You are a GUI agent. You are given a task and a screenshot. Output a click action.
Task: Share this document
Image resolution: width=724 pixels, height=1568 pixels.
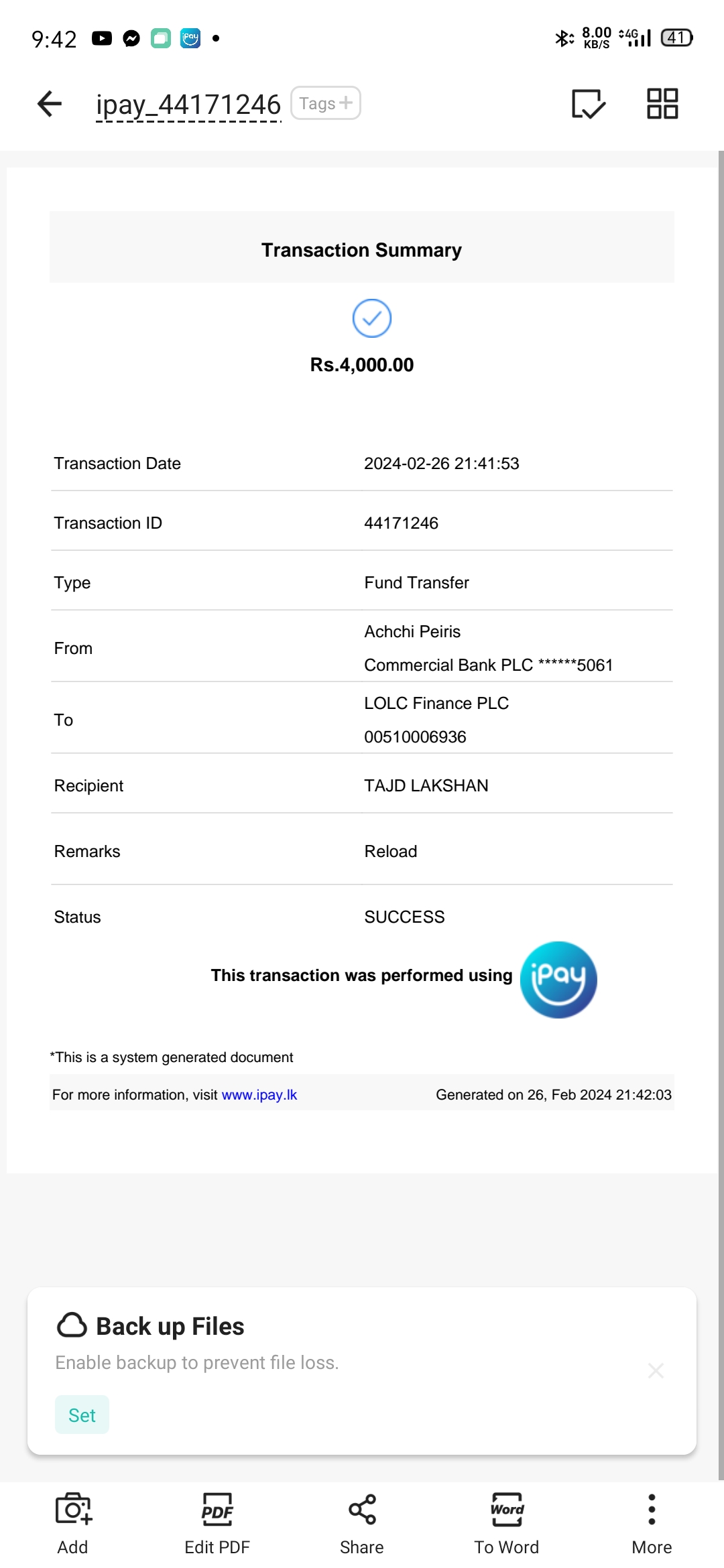pos(362,1522)
